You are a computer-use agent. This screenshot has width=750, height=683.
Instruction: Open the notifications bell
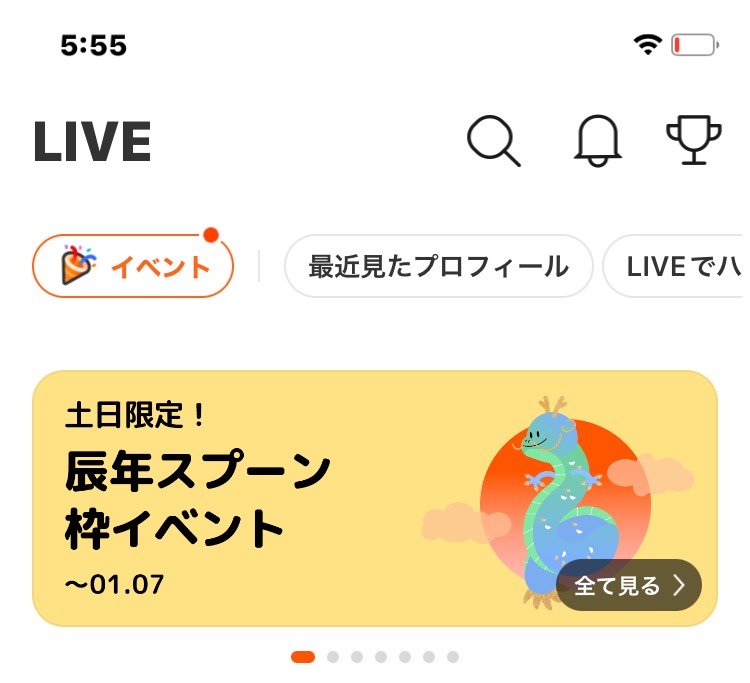[597, 141]
